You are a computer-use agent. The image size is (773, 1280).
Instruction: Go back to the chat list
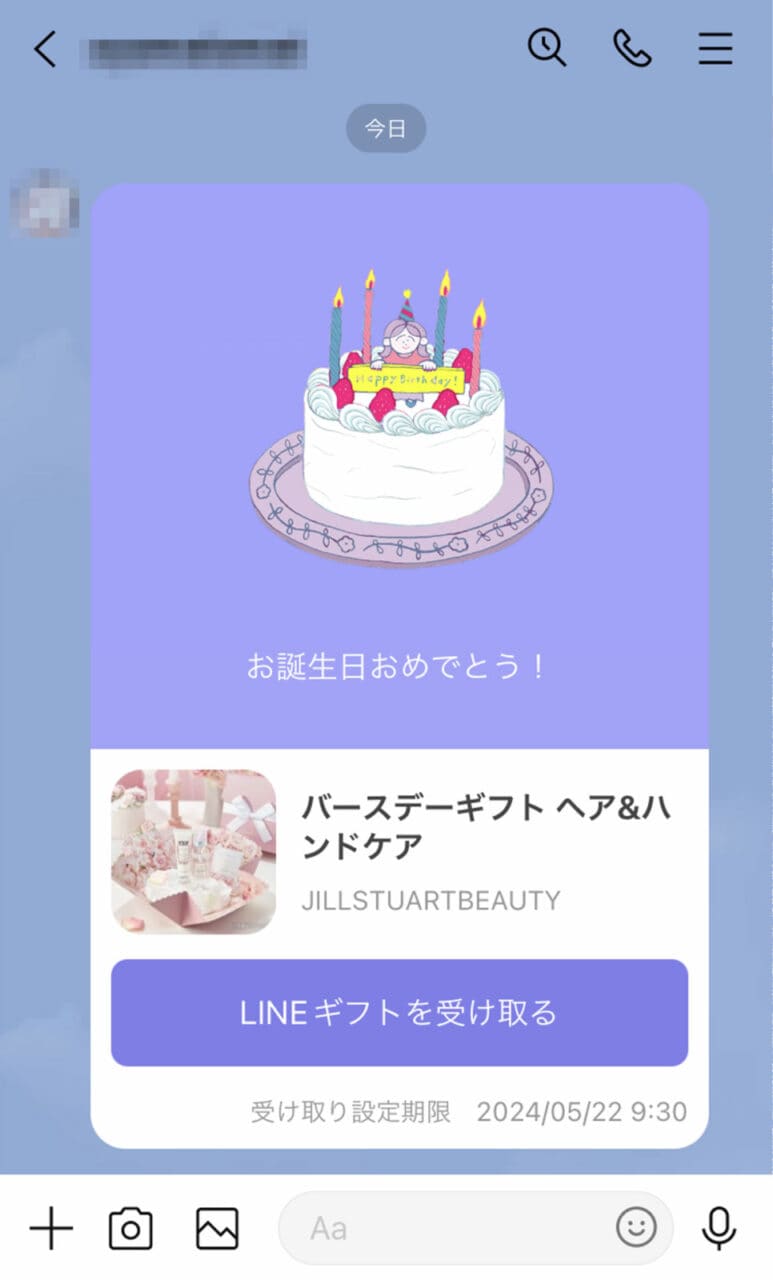pos(45,49)
